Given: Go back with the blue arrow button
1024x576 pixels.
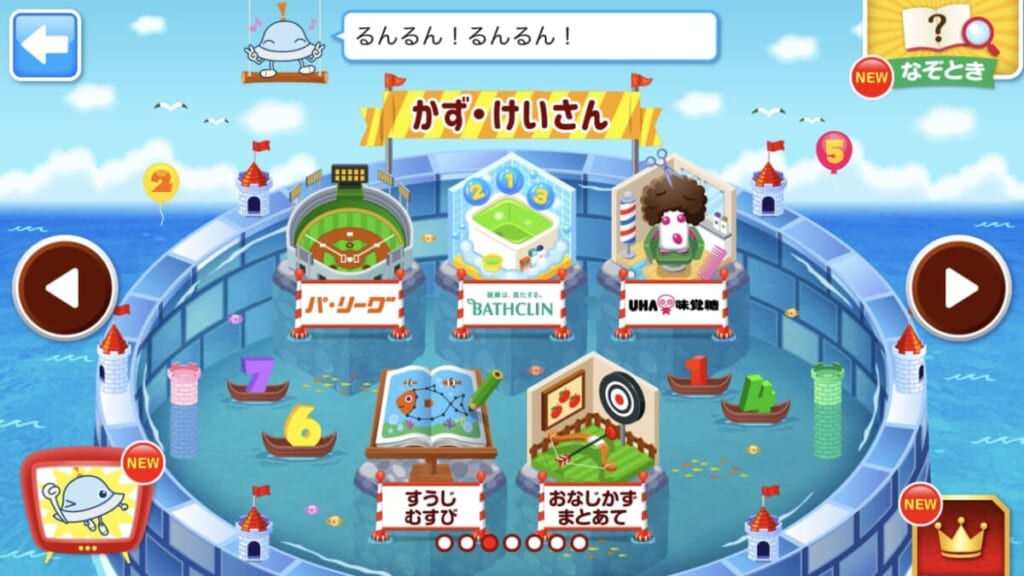Looking at the screenshot, I should tap(45, 45).
